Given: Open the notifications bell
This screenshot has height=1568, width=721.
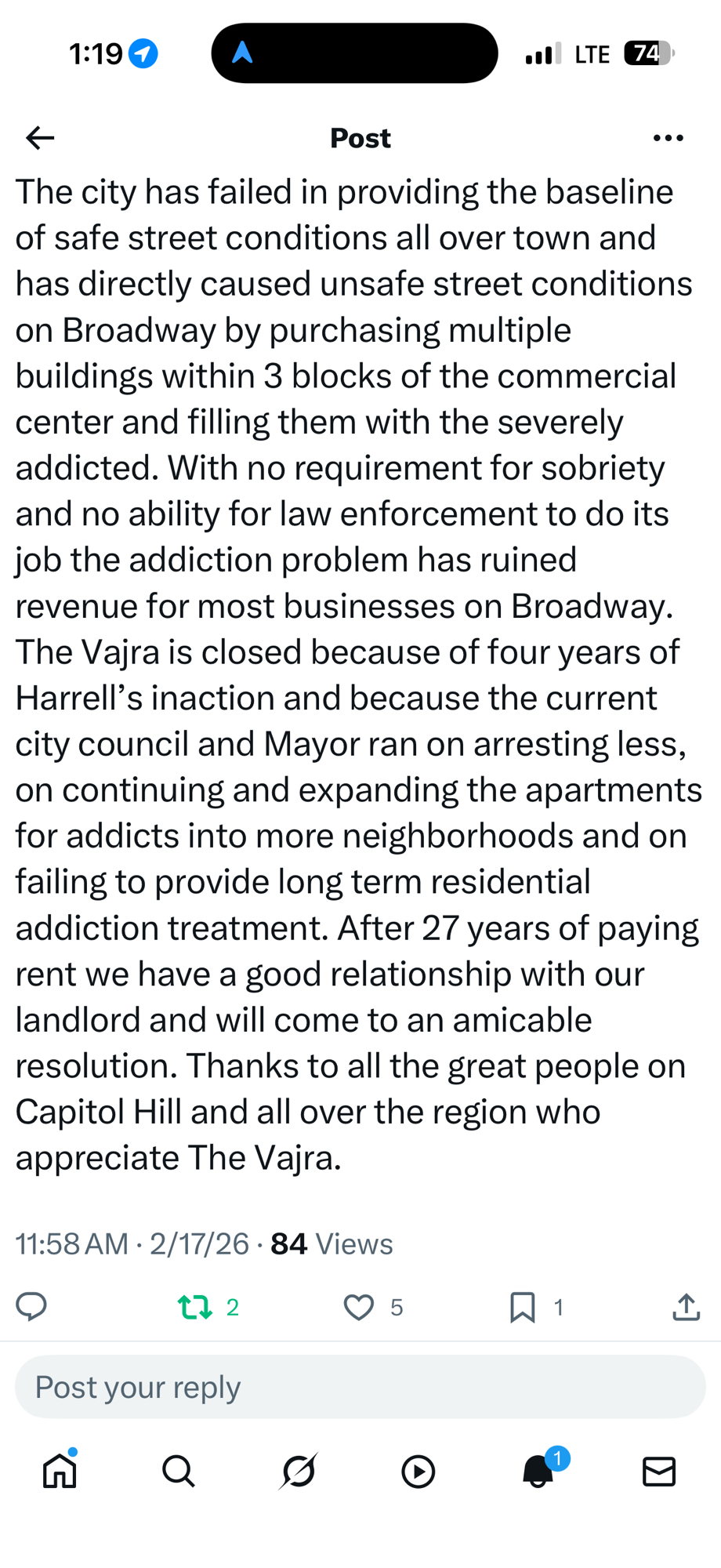Looking at the screenshot, I should click(538, 1471).
